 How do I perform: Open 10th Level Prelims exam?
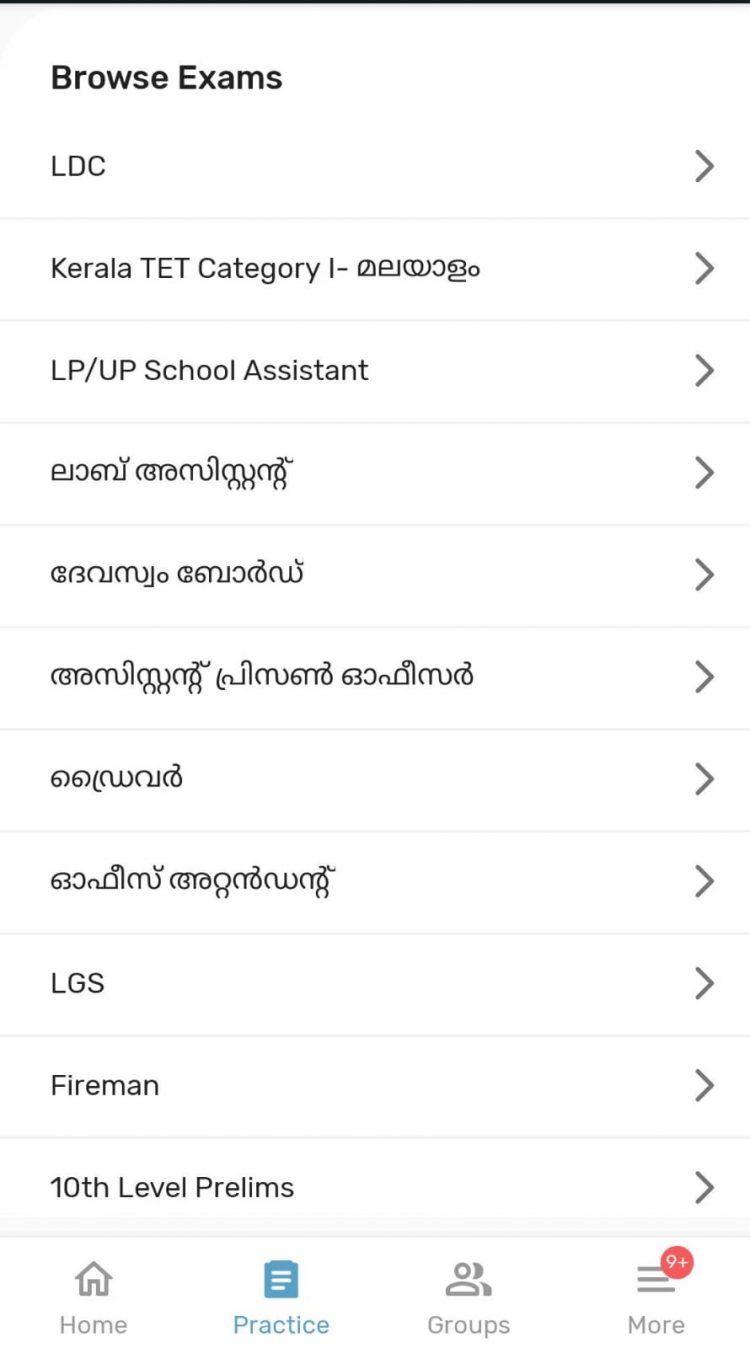click(375, 1187)
